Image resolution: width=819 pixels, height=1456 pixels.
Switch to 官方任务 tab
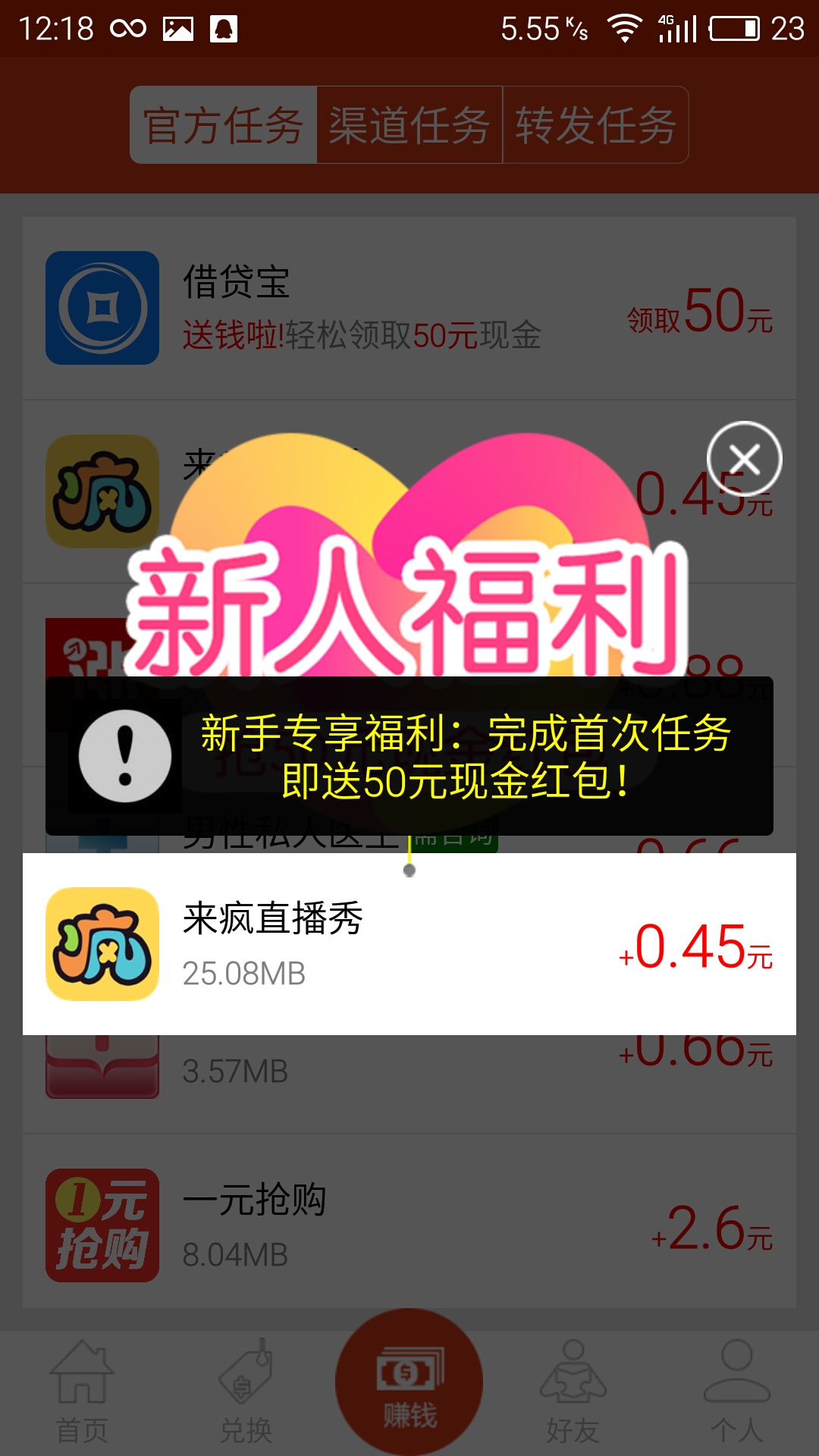point(224,125)
